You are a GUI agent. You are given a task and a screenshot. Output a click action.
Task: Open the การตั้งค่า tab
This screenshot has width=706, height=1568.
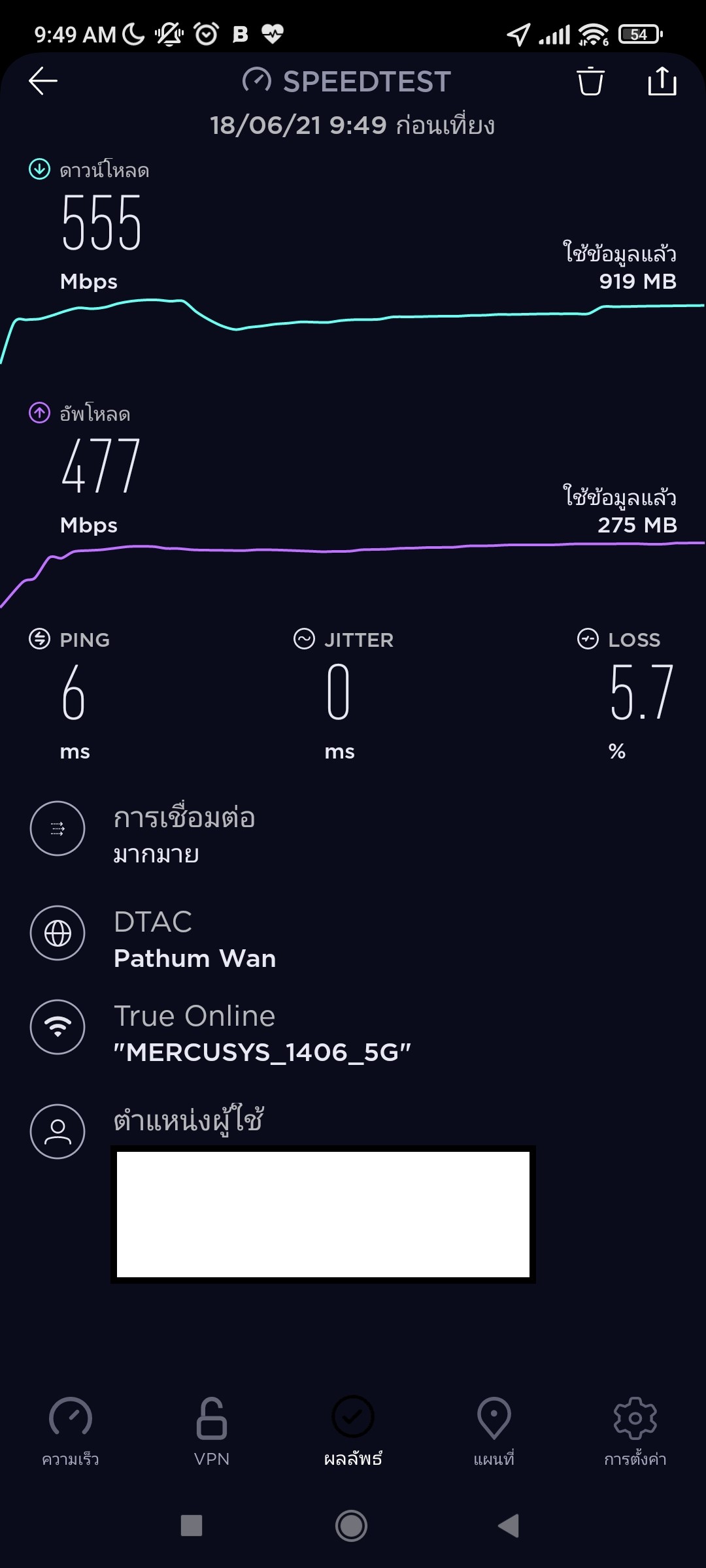(635, 1432)
